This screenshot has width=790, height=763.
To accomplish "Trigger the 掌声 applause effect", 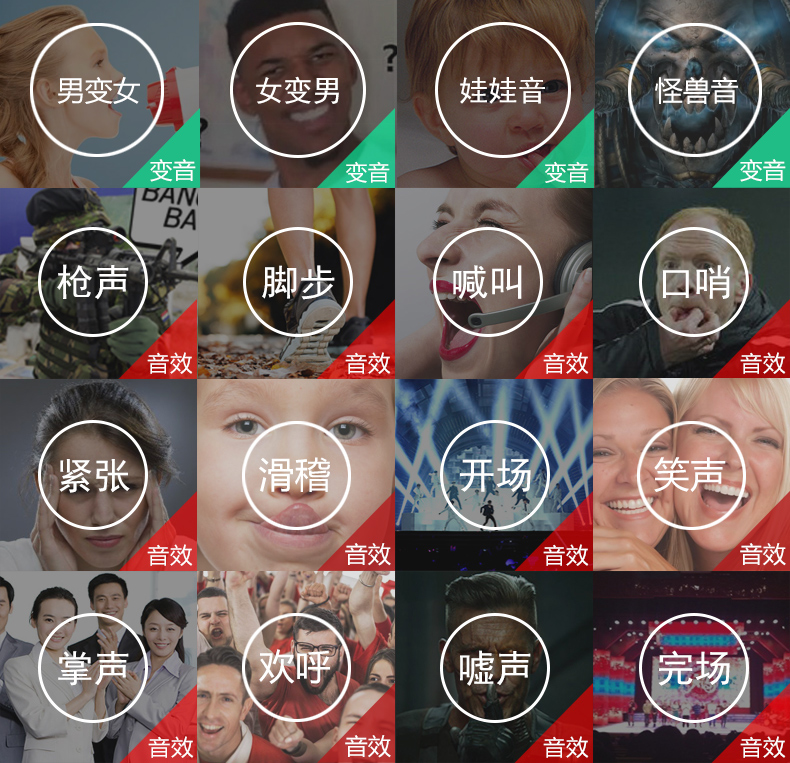I will point(93,667).
